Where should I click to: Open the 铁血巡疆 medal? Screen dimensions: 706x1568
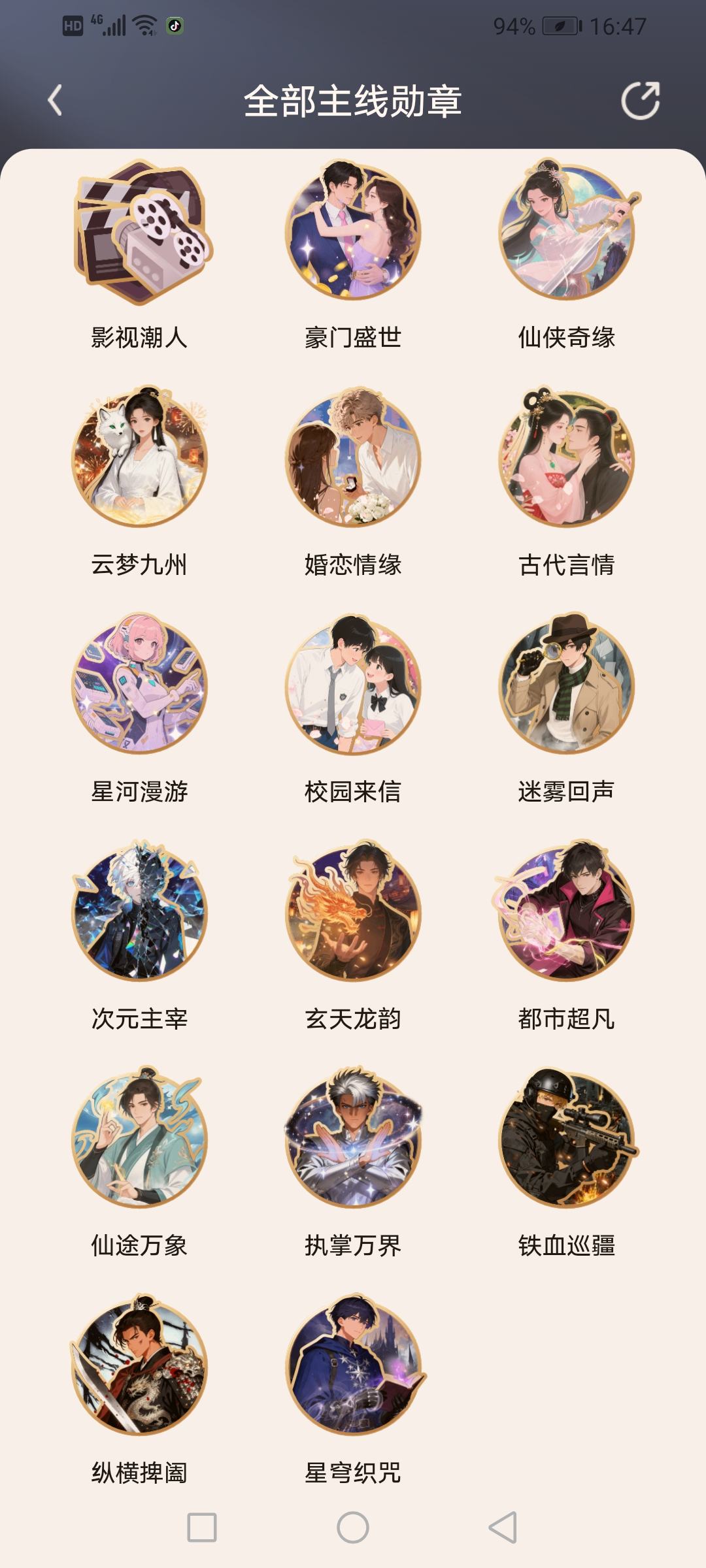click(567, 1139)
